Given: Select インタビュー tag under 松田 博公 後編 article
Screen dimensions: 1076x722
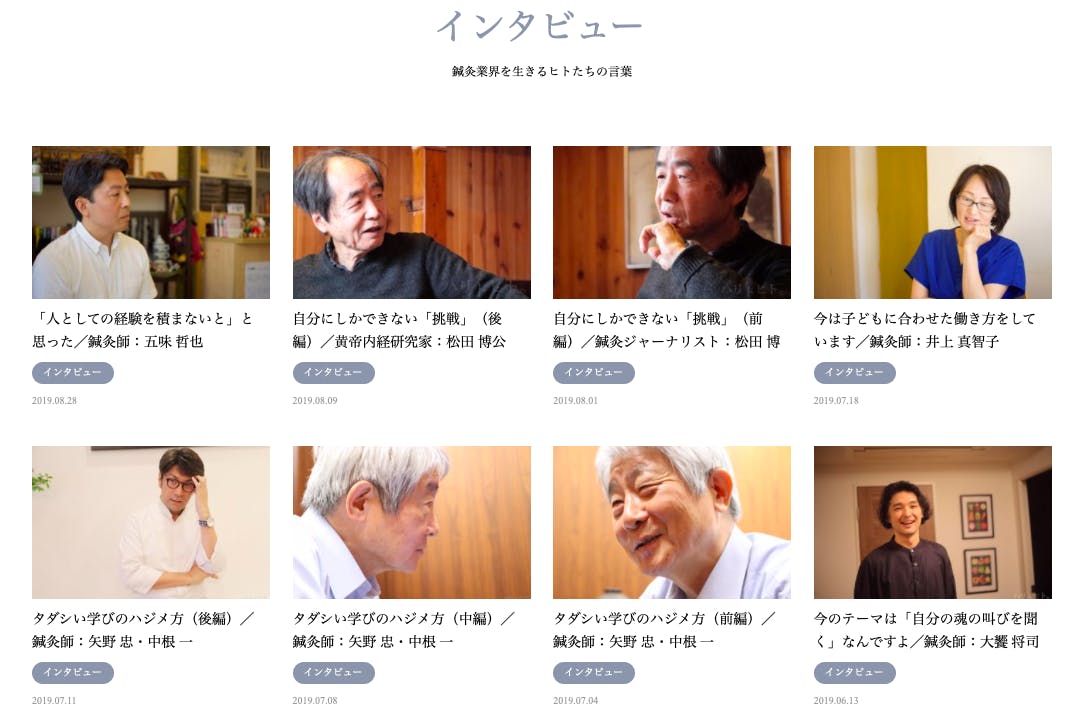Looking at the screenshot, I should point(333,373).
